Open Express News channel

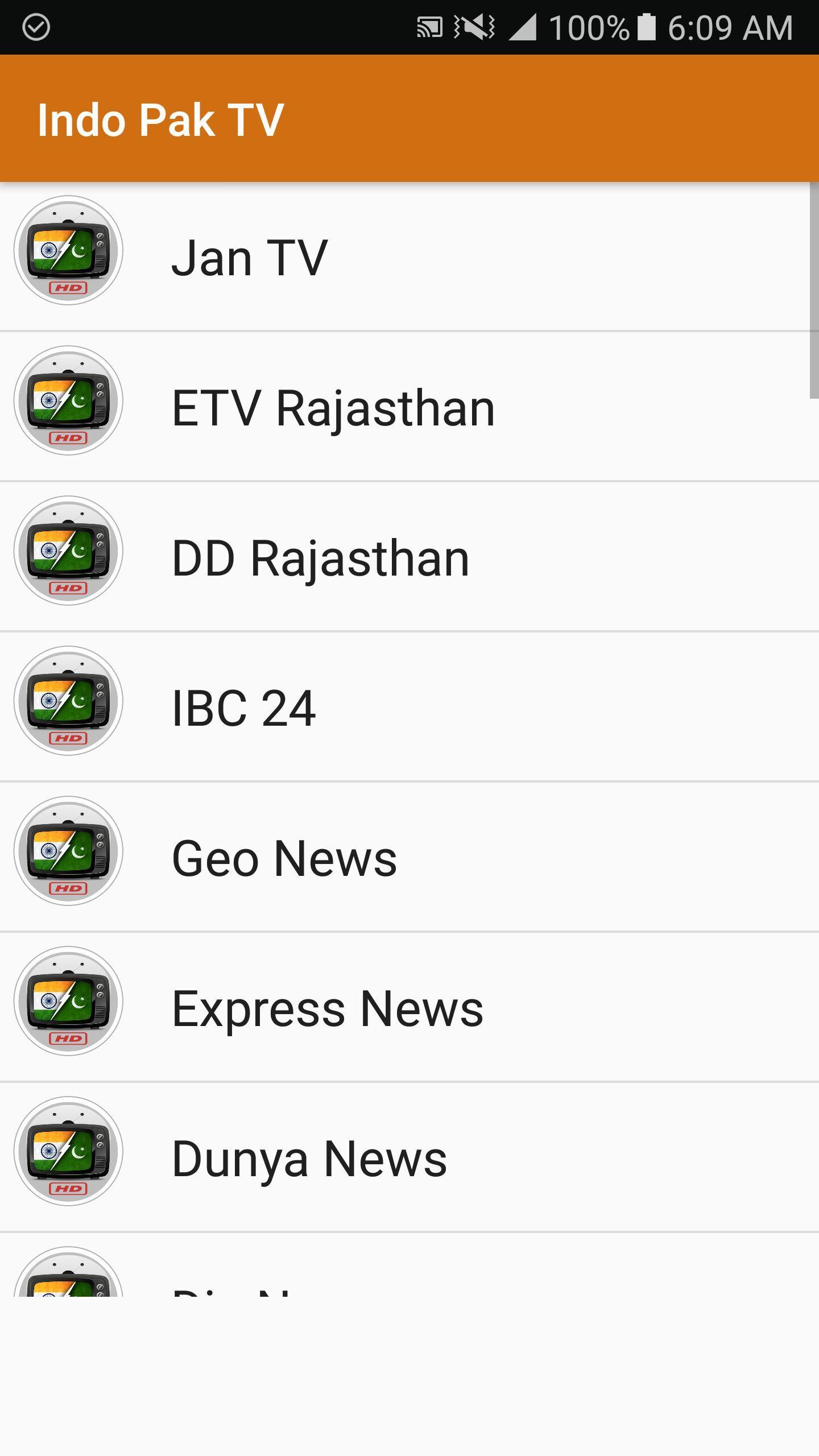409,1007
